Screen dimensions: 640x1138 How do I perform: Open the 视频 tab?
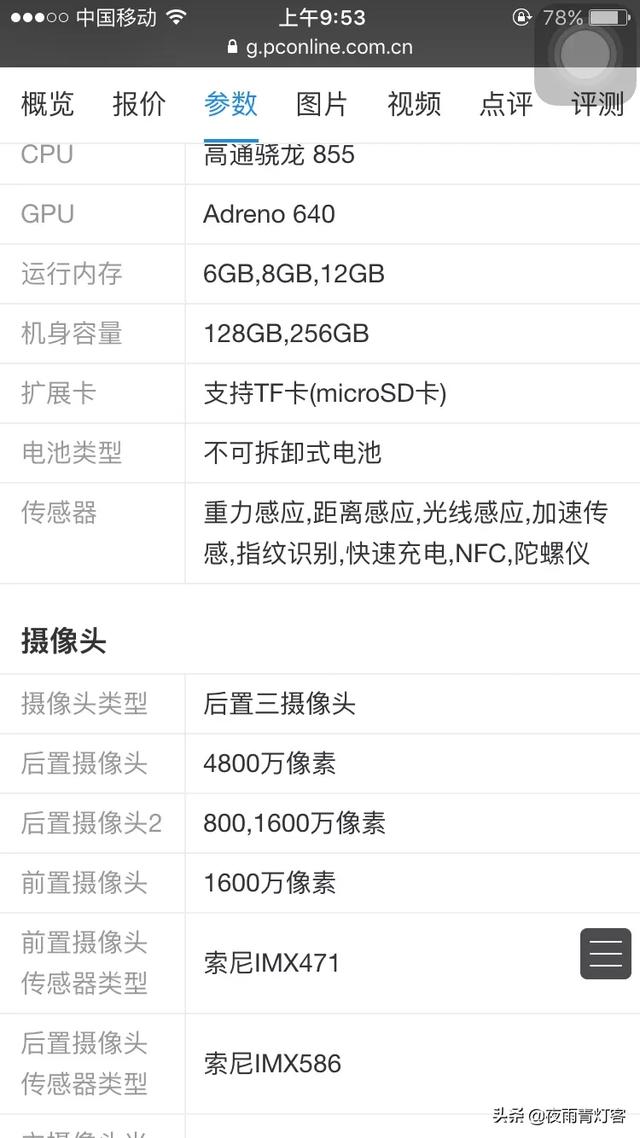click(414, 104)
